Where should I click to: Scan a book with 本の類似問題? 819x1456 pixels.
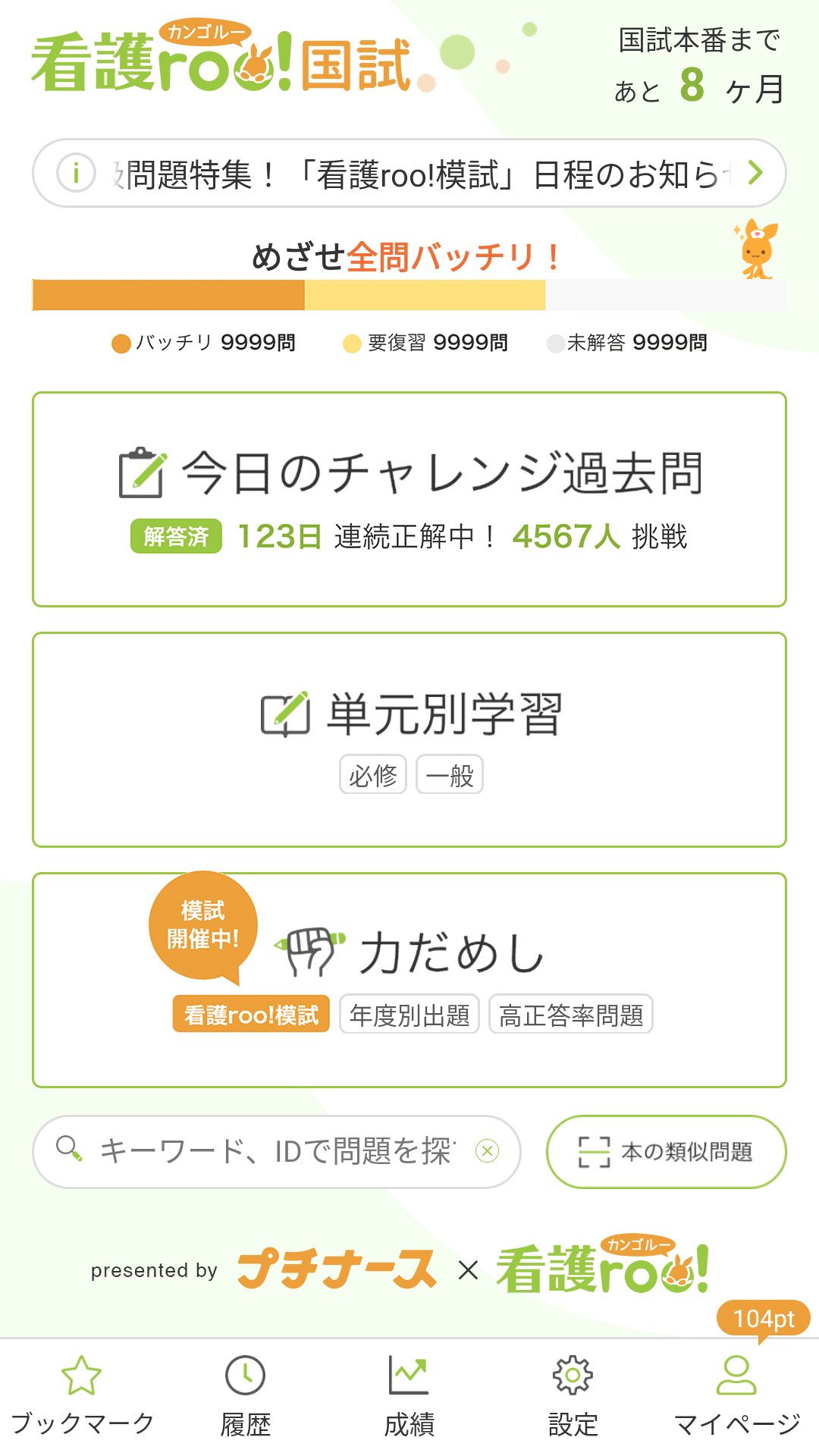[666, 1151]
